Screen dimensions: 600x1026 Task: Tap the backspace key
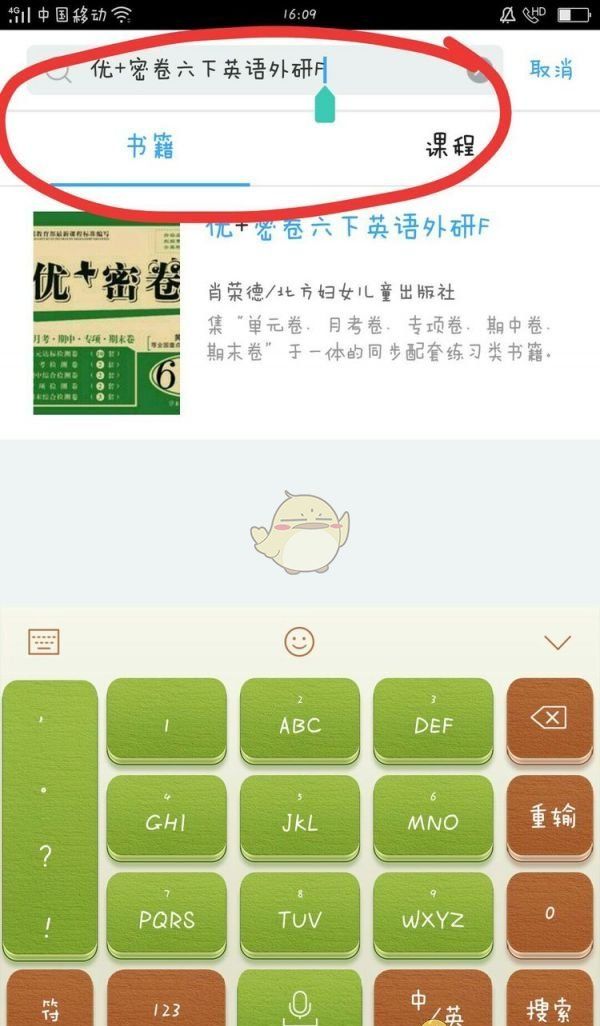549,718
